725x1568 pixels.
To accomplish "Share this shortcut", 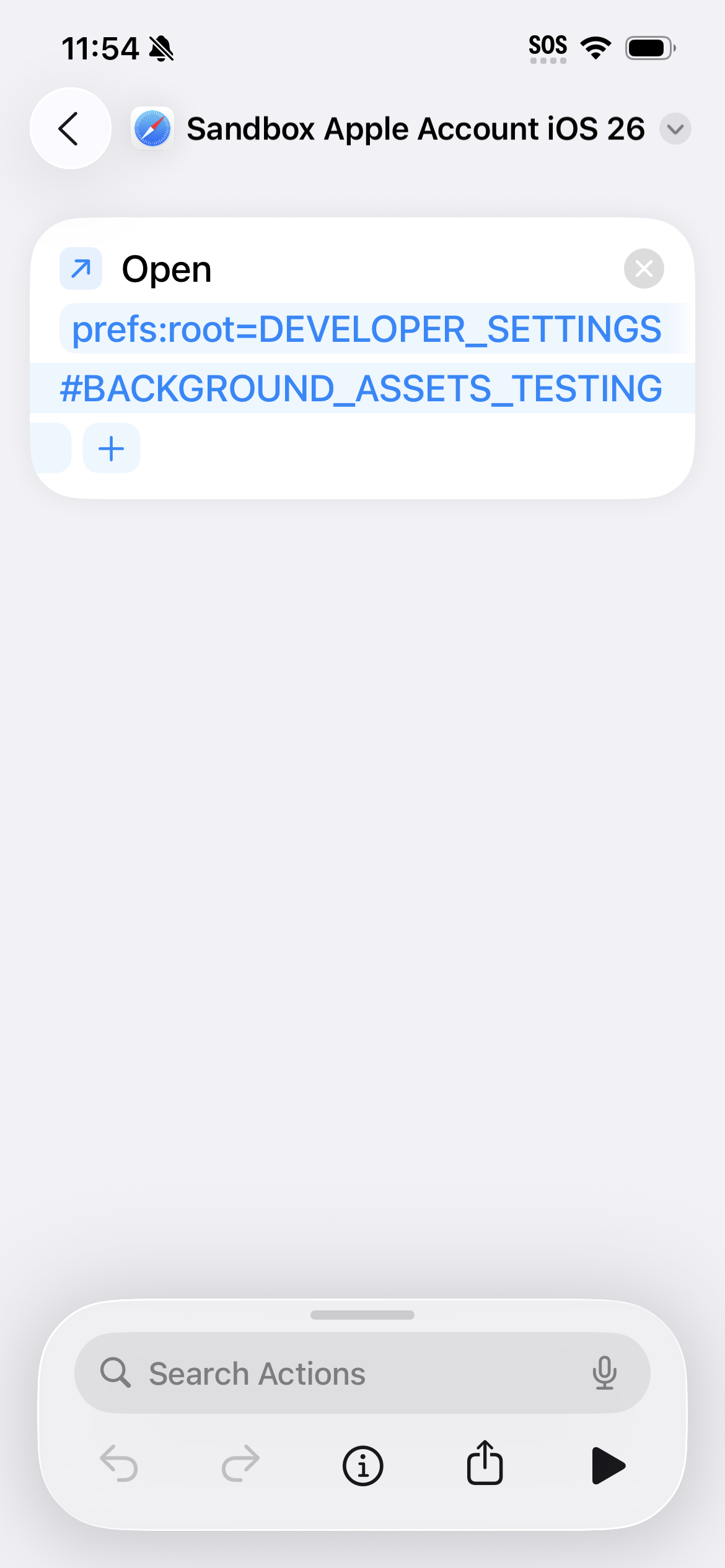I will click(x=485, y=1463).
